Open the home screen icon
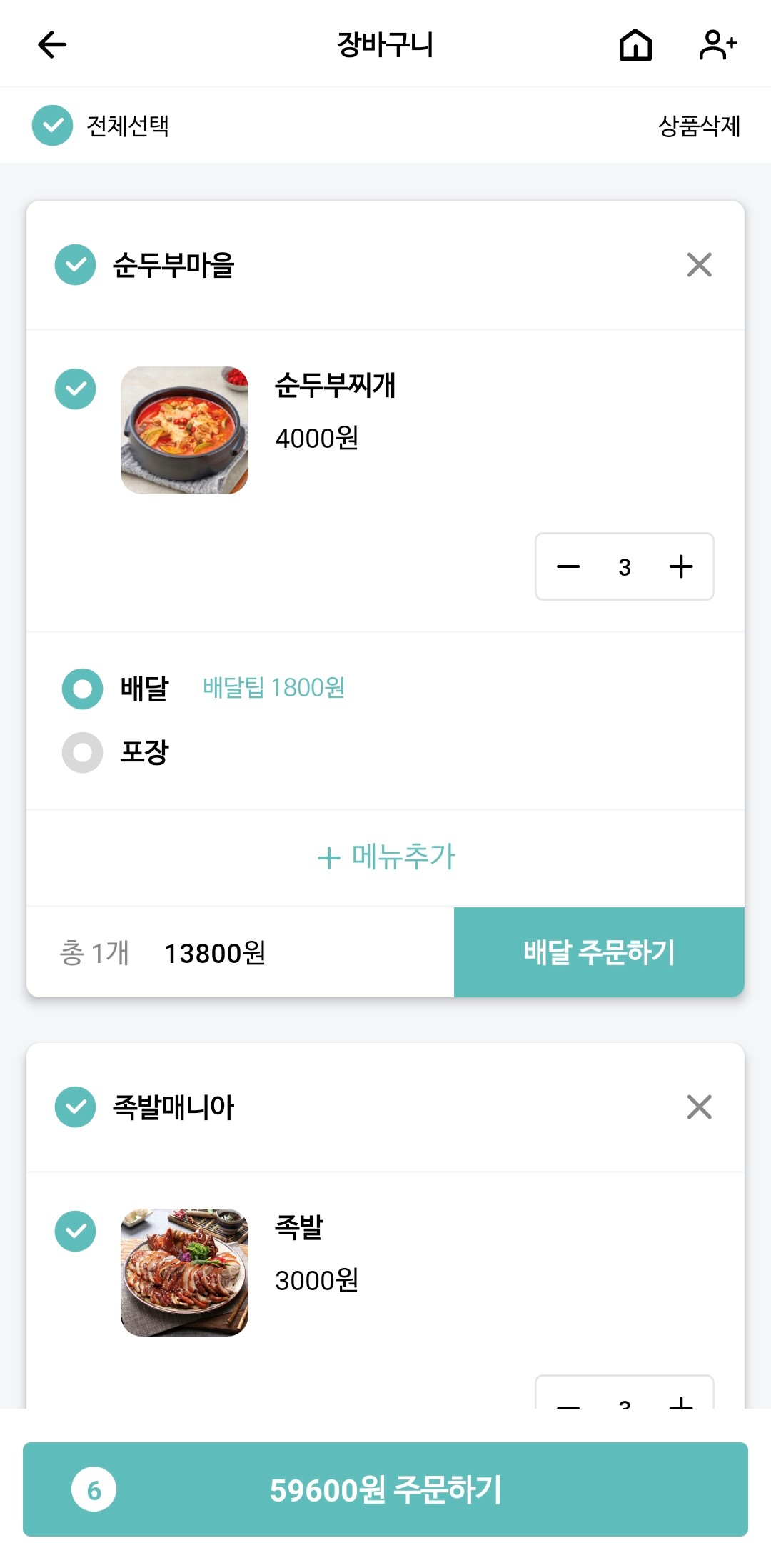The width and height of the screenshot is (771, 1568). pyautogui.click(x=635, y=44)
